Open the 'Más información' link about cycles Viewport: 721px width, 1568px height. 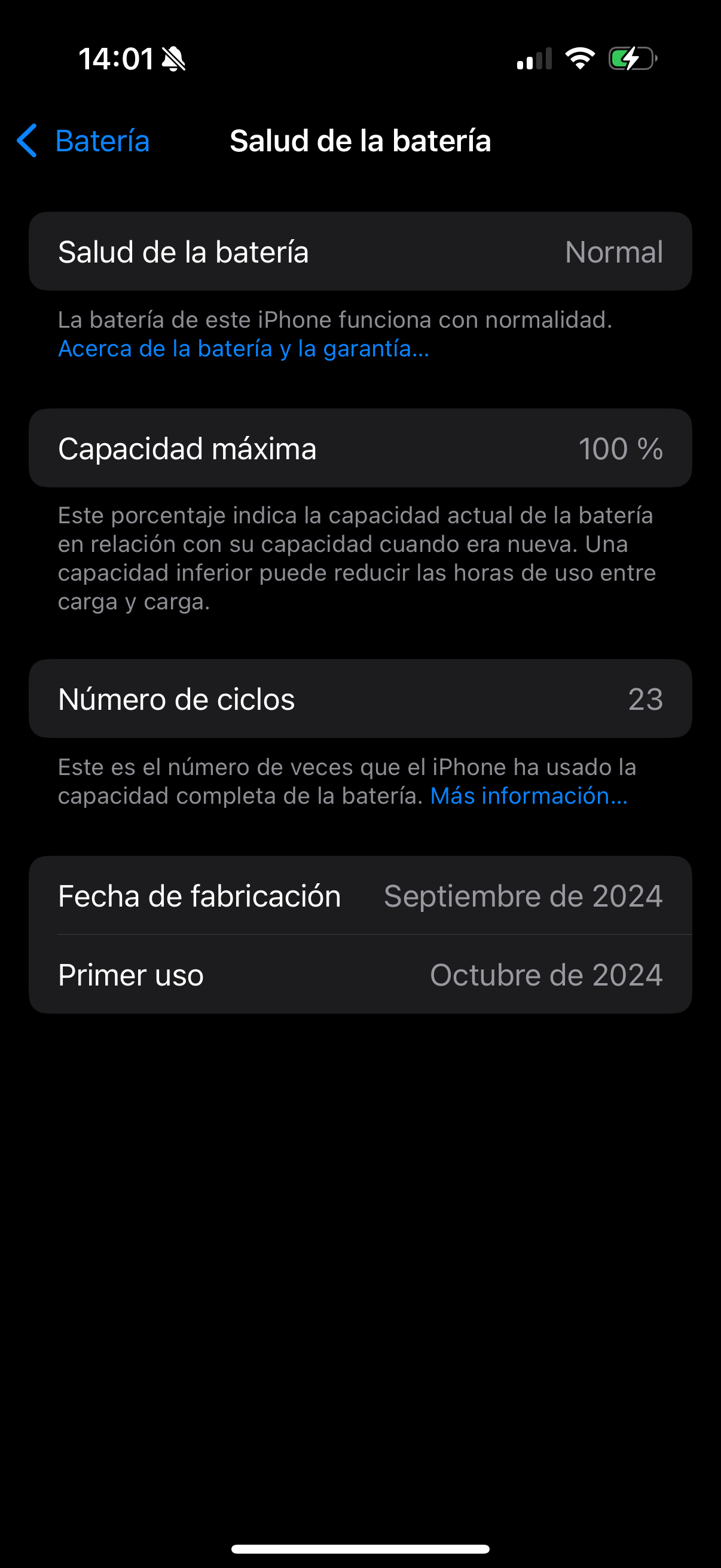click(x=528, y=795)
